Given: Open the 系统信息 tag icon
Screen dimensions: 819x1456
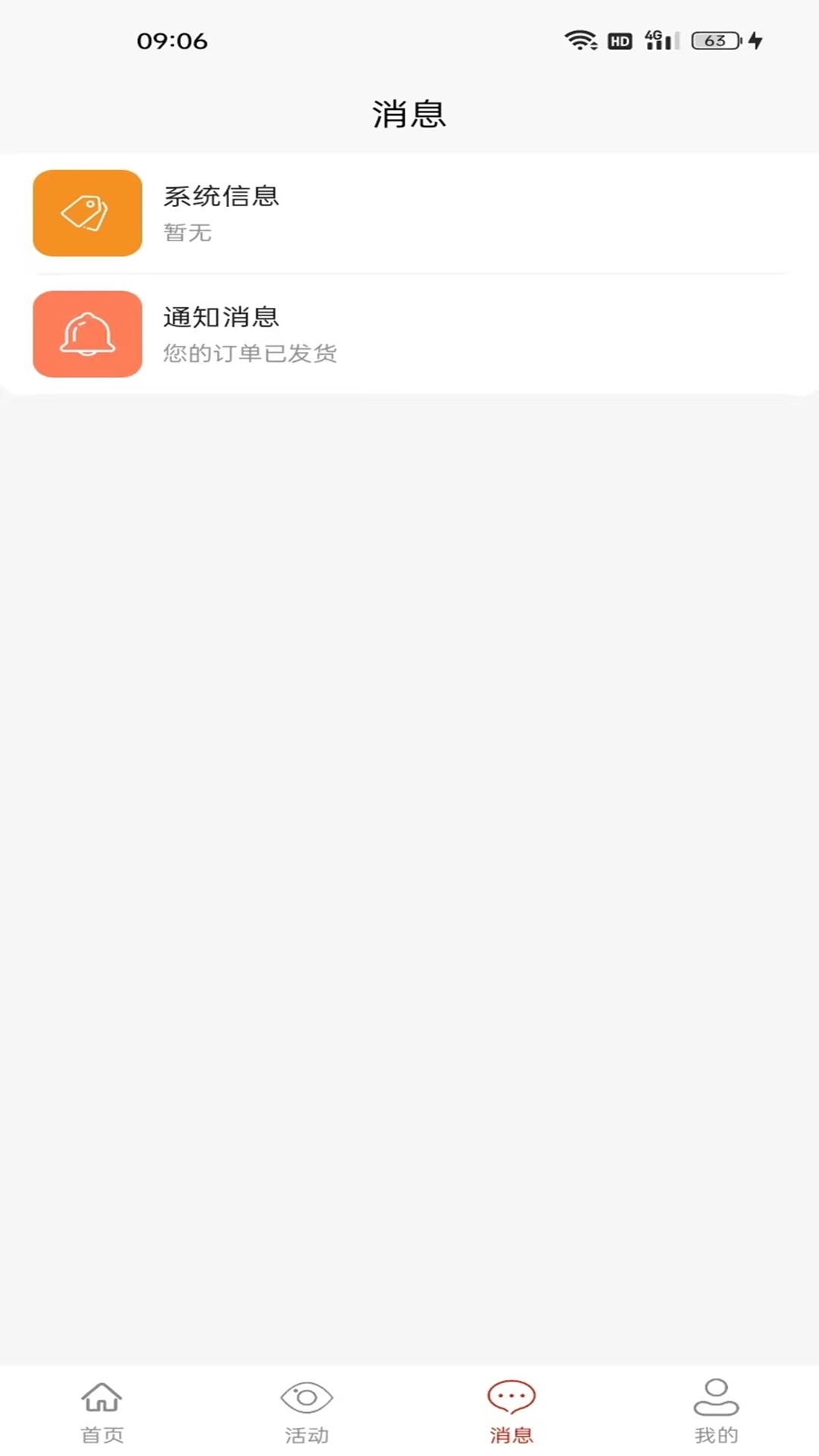Looking at the screenshot, I should pyautogui.click(x=86, y=213).
